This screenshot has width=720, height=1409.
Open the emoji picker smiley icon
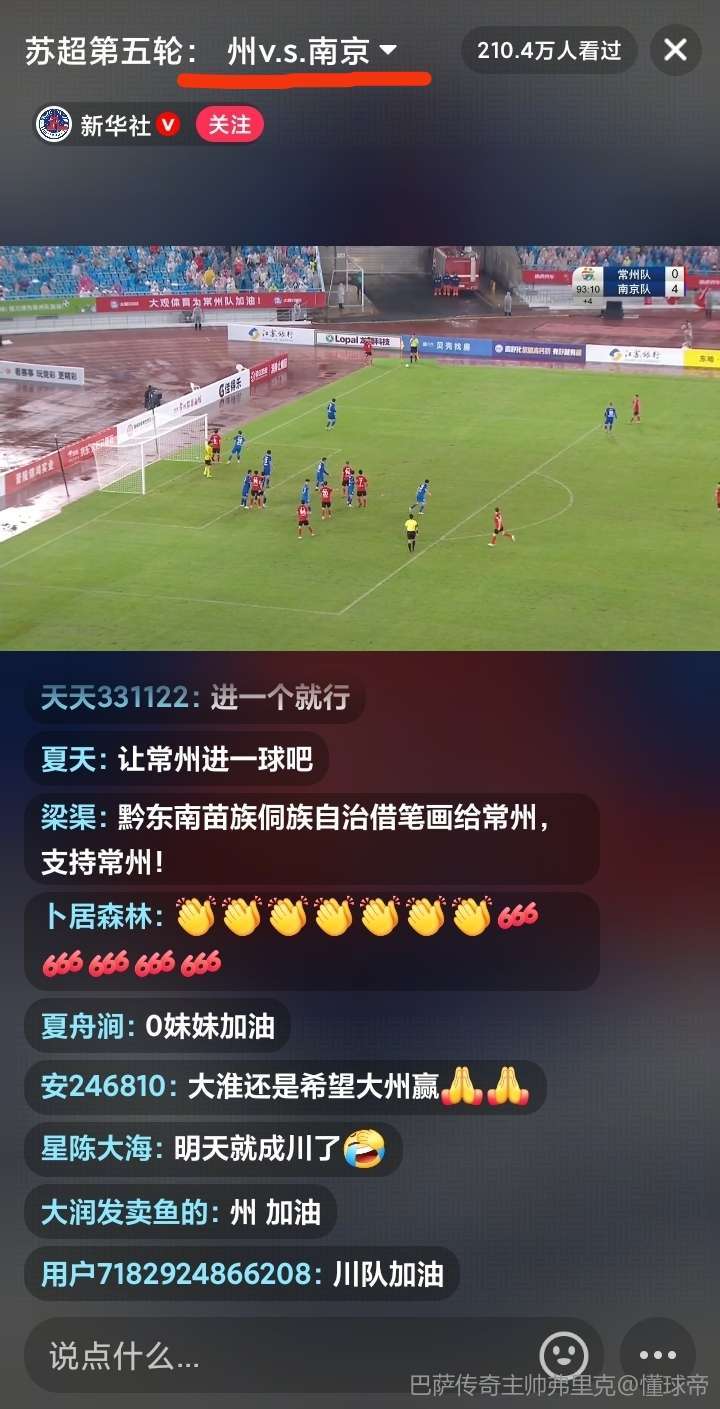coord(564,1355)
